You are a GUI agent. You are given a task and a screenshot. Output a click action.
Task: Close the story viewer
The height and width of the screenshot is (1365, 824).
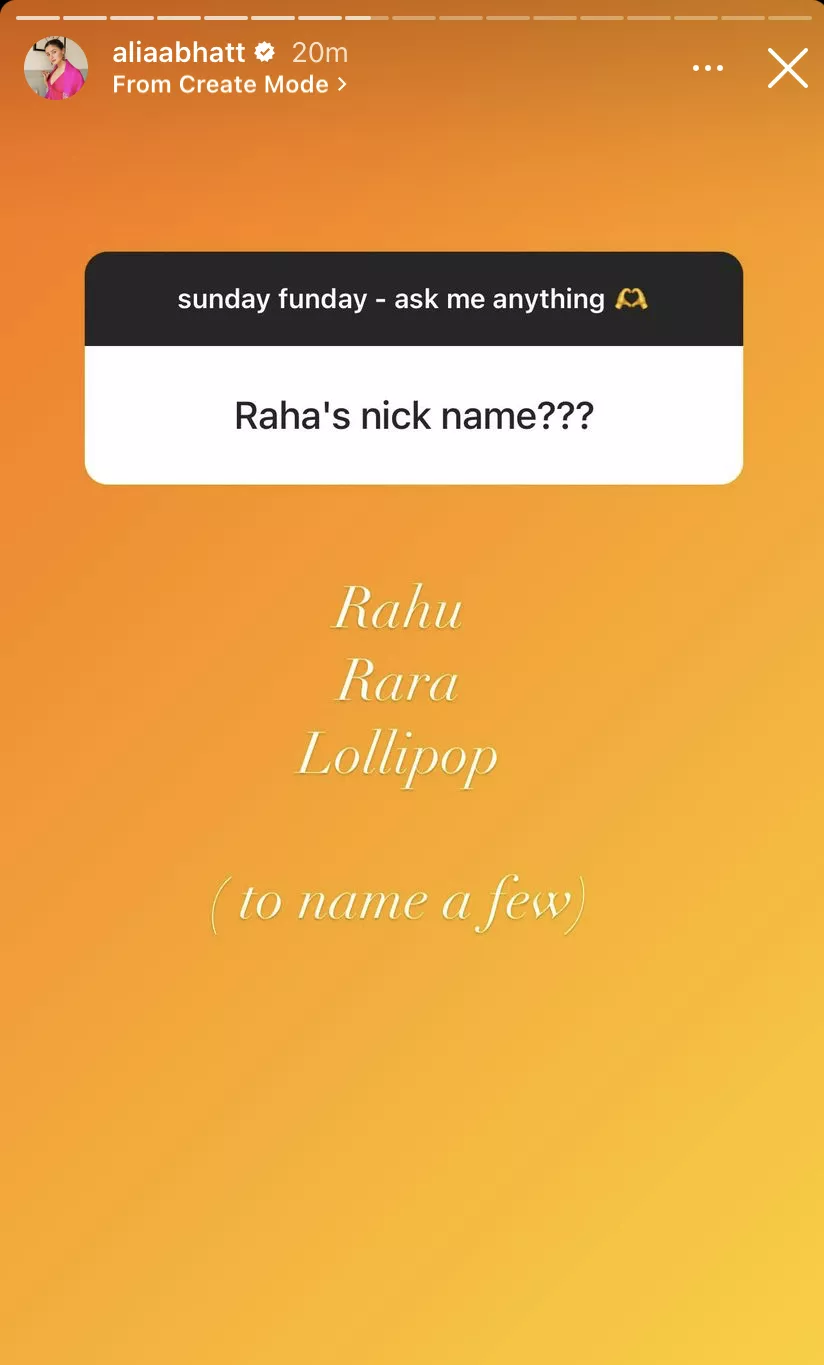pos(787,68)
